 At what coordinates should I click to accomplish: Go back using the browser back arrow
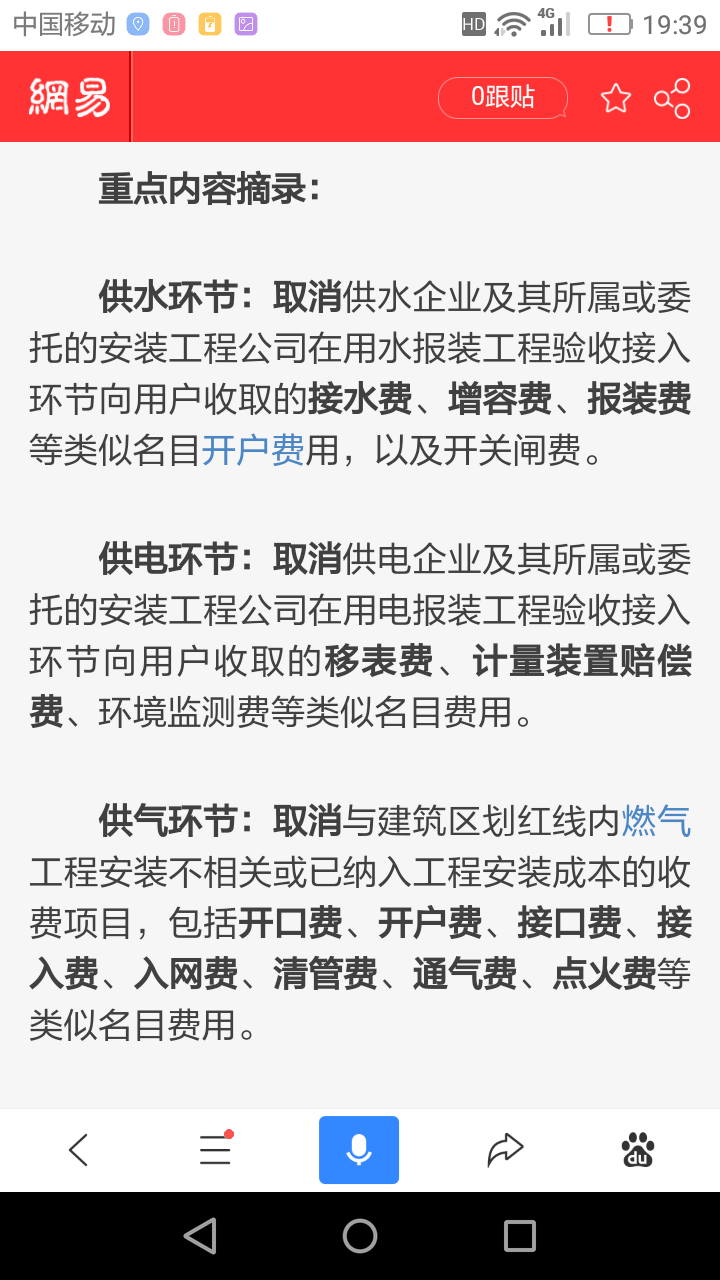tap(79, 1150)
